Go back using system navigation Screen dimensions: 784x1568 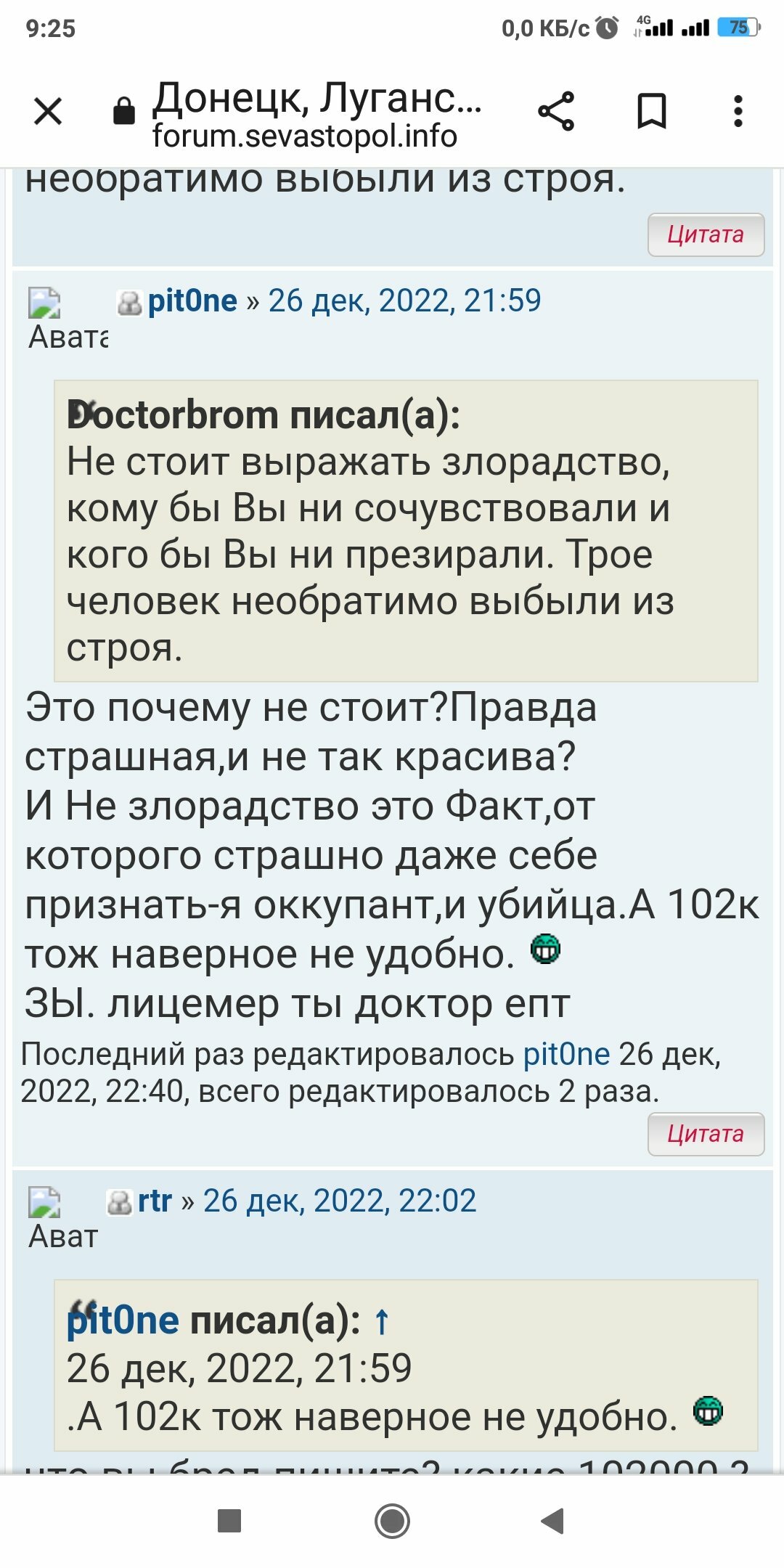click(552, 1520)
